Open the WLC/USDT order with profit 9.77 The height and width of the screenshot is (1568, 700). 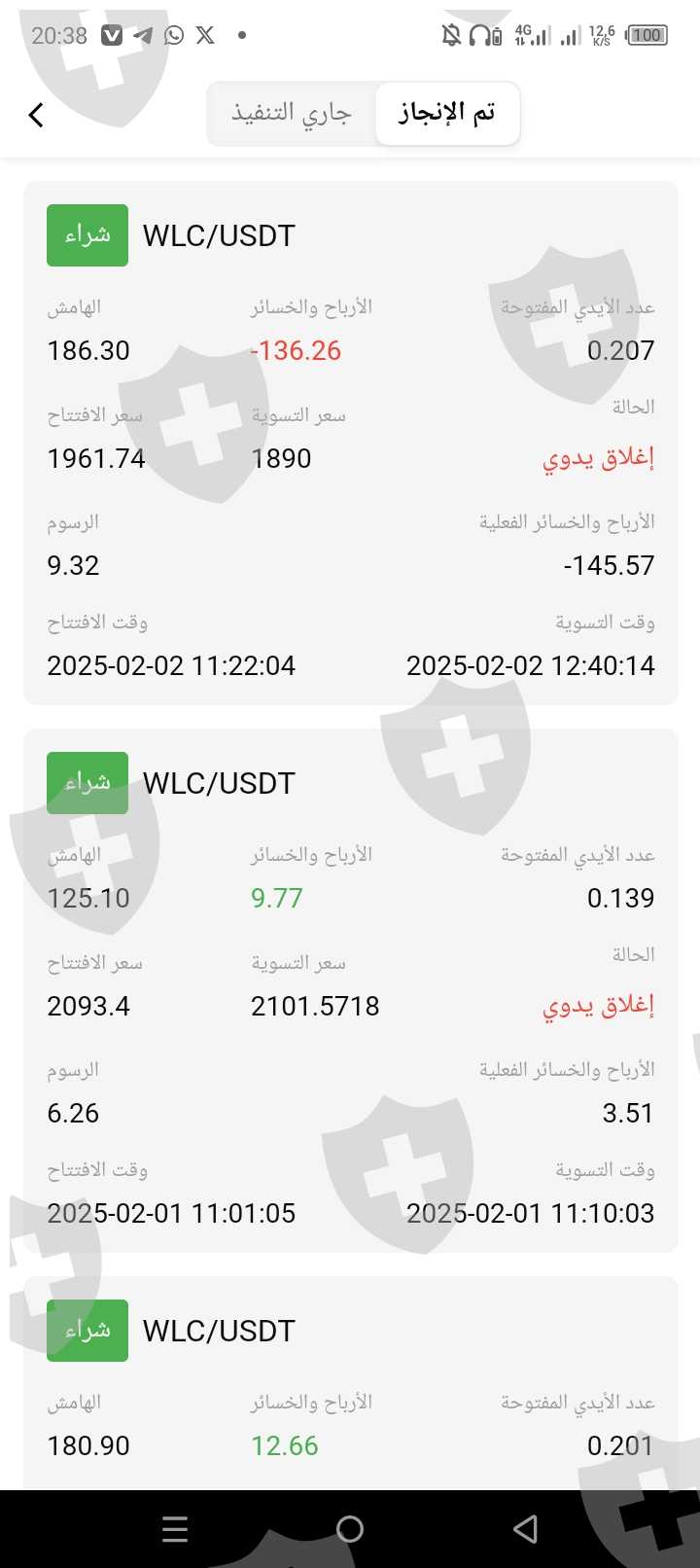point(350,990)
